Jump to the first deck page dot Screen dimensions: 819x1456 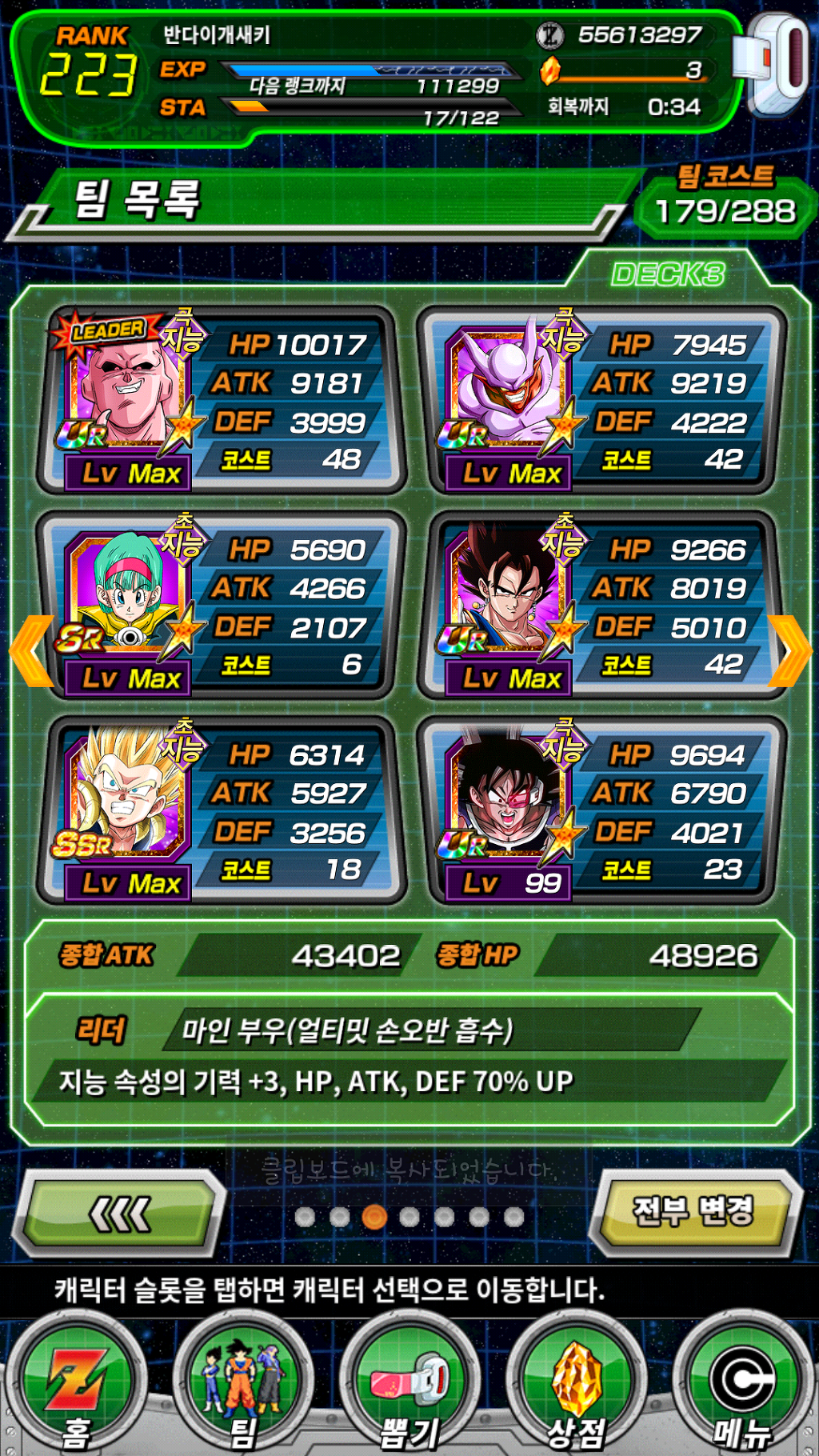(x=305, y=1217)
